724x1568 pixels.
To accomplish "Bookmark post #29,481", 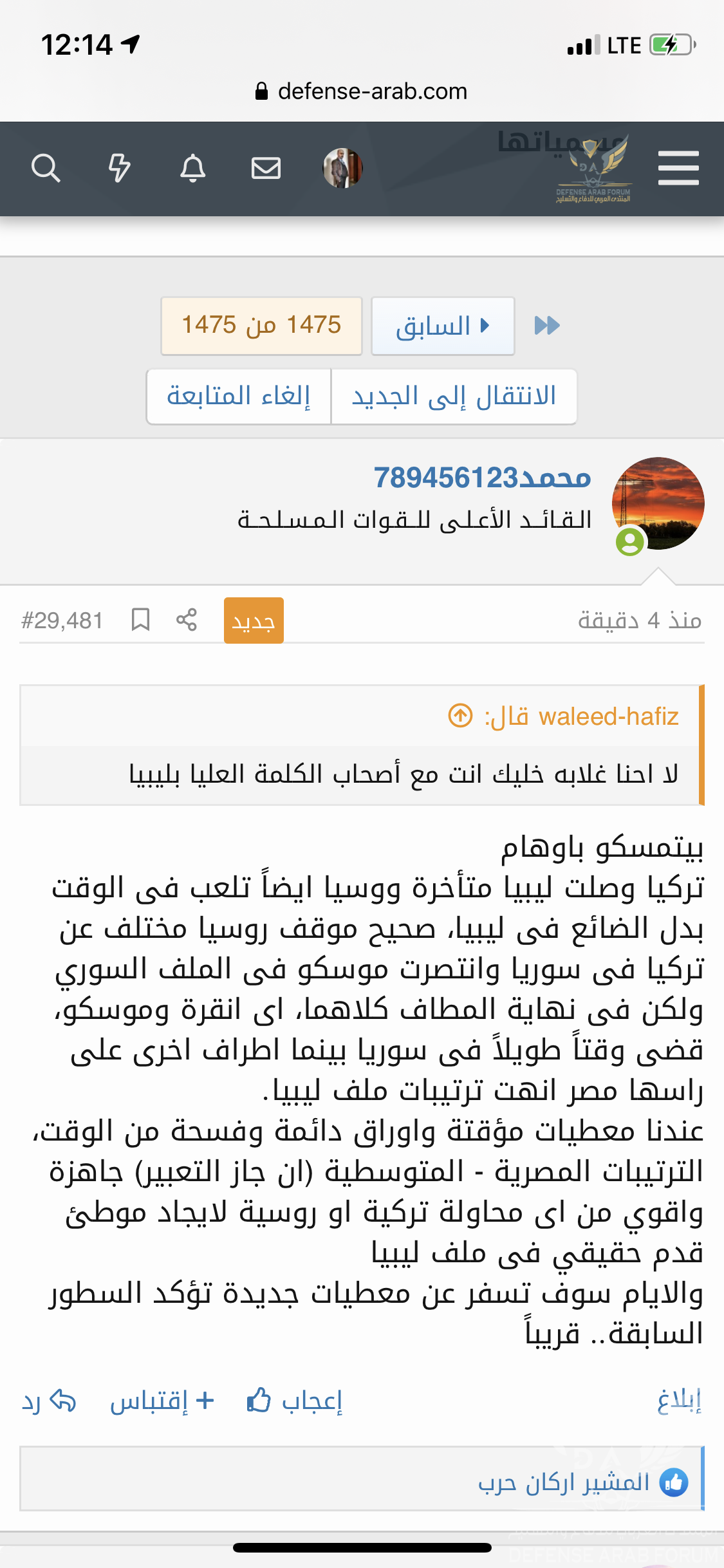I will 140,620.
